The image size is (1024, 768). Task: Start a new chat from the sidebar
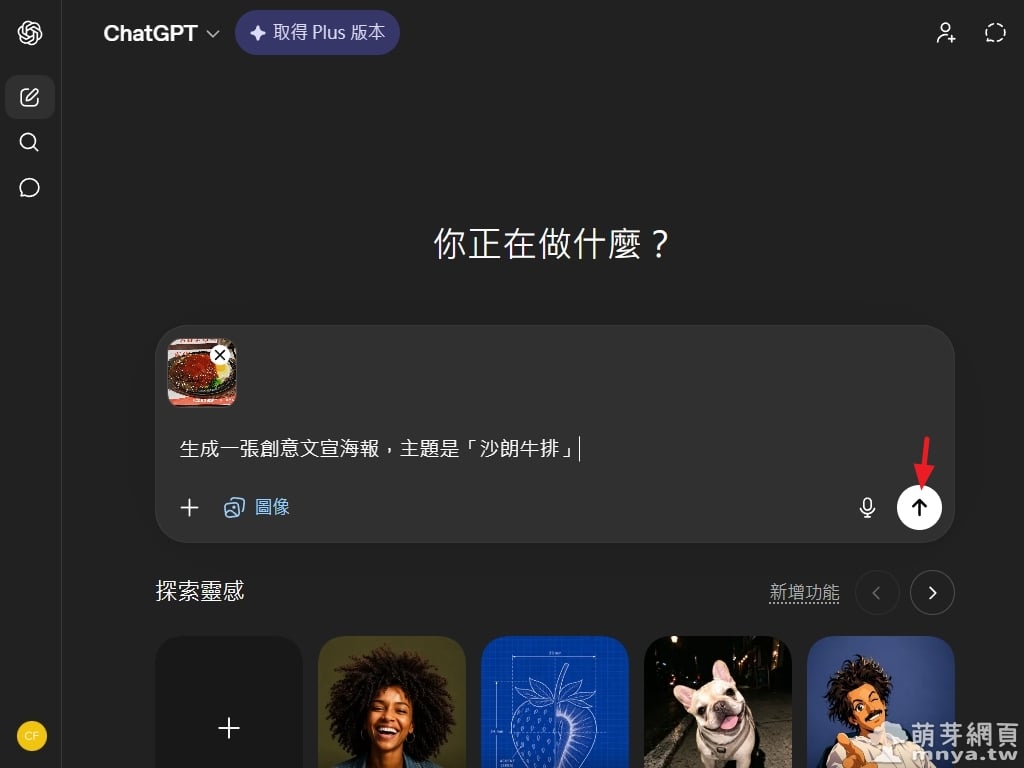[x=30, y=97]
